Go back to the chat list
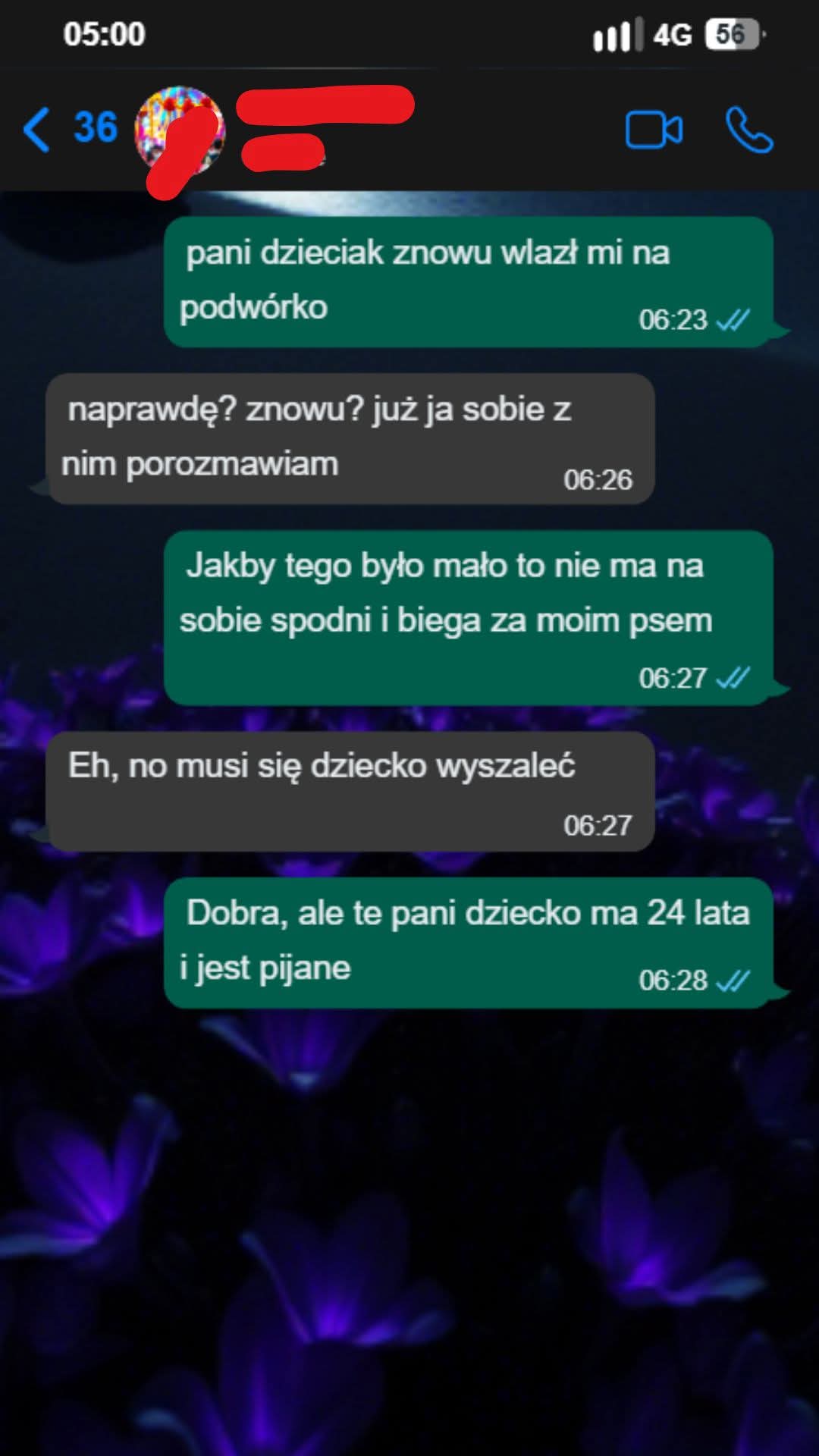Viewport: 819px width, 1456px height. click(38, 129)
